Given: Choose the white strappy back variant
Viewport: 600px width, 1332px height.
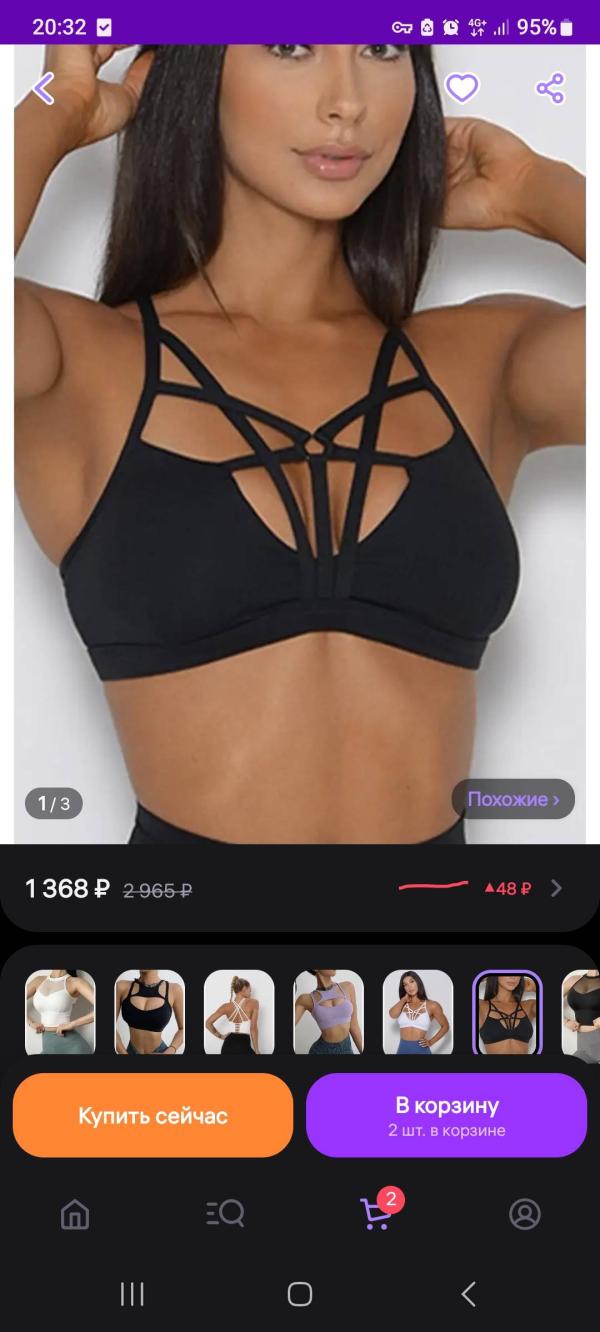Looking at the screenshot, I should tap(239, 1013).
